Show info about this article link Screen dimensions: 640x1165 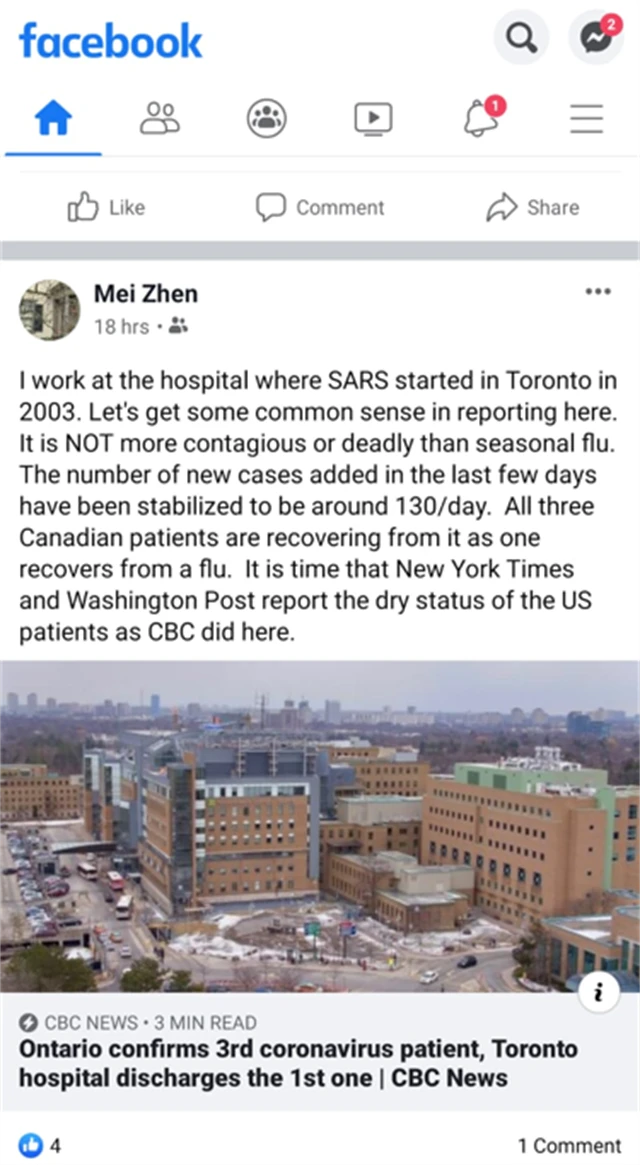click(598, 993)
